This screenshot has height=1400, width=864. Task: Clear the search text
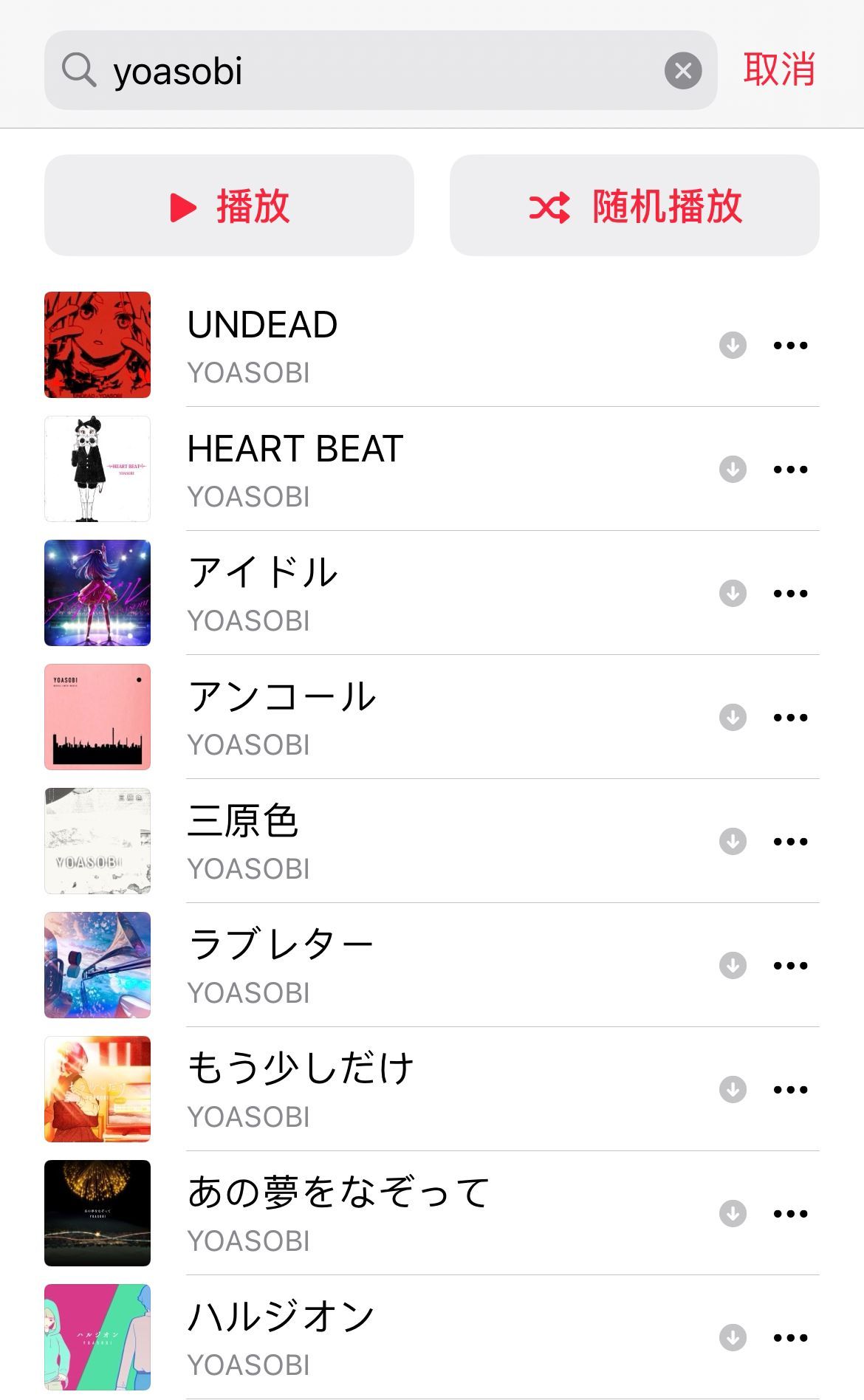[683, 71]
